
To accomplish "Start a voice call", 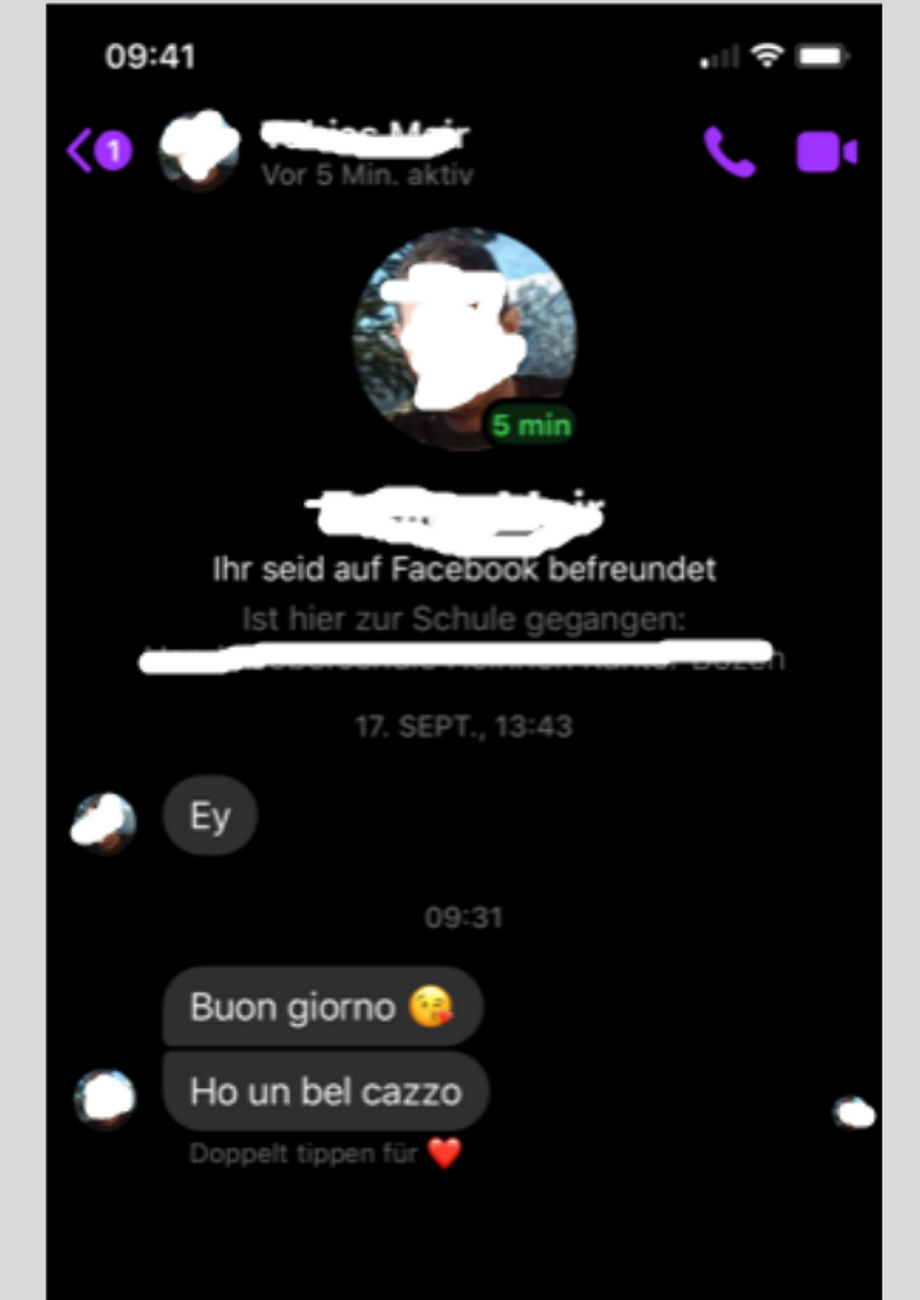I will tap(729, 152).
